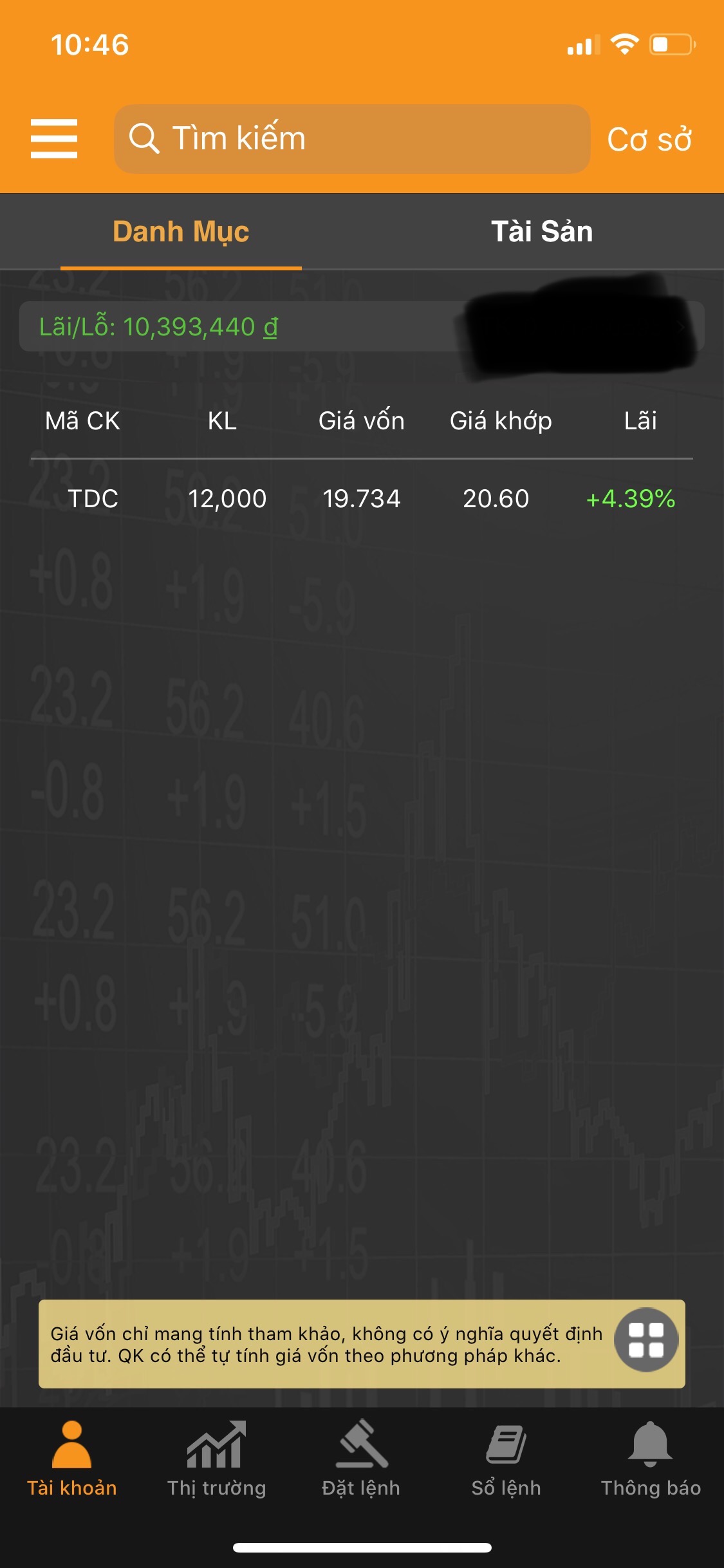Open the TDC stock row
Image resolution: width=724 pixels, height=1568 pixels.
pos(362,499)
